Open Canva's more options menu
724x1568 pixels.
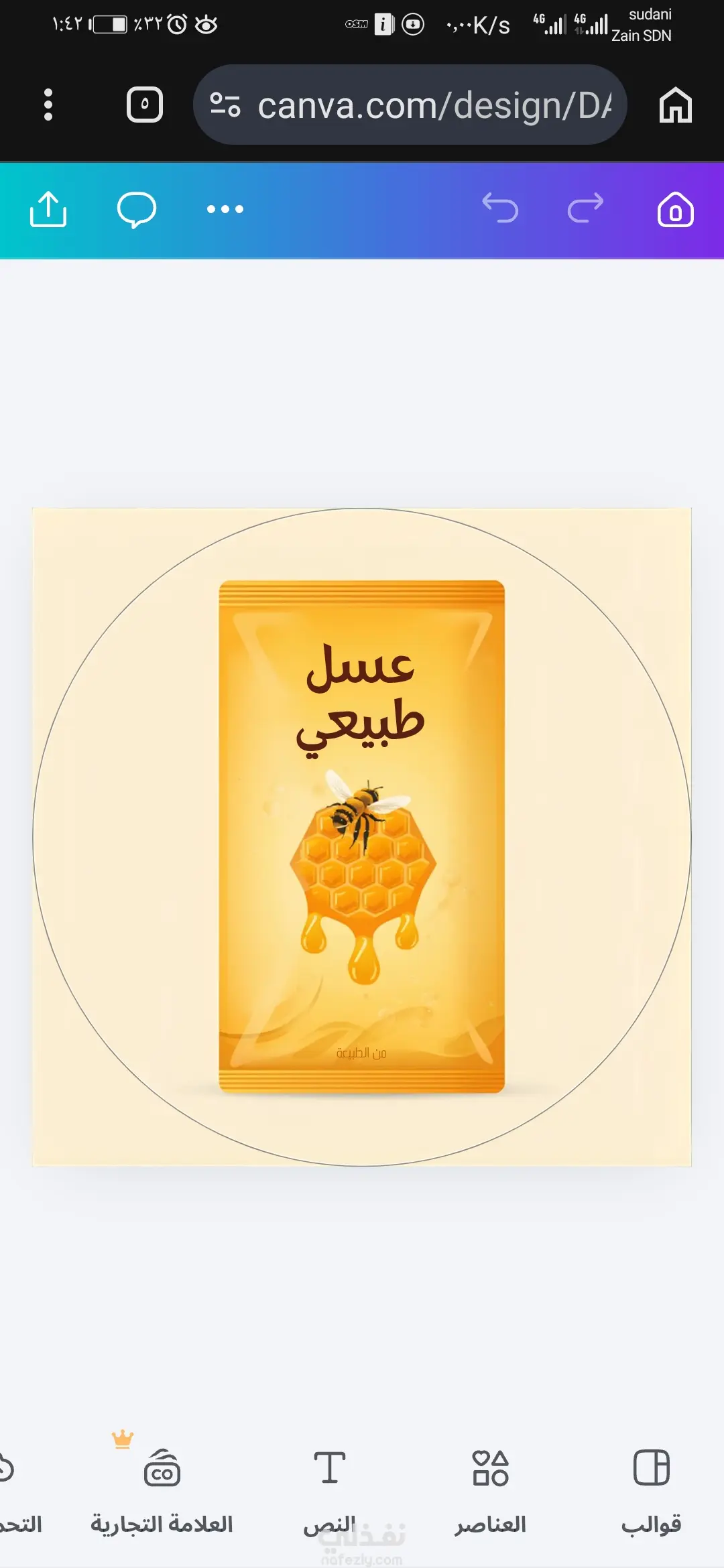pos(225,210)
